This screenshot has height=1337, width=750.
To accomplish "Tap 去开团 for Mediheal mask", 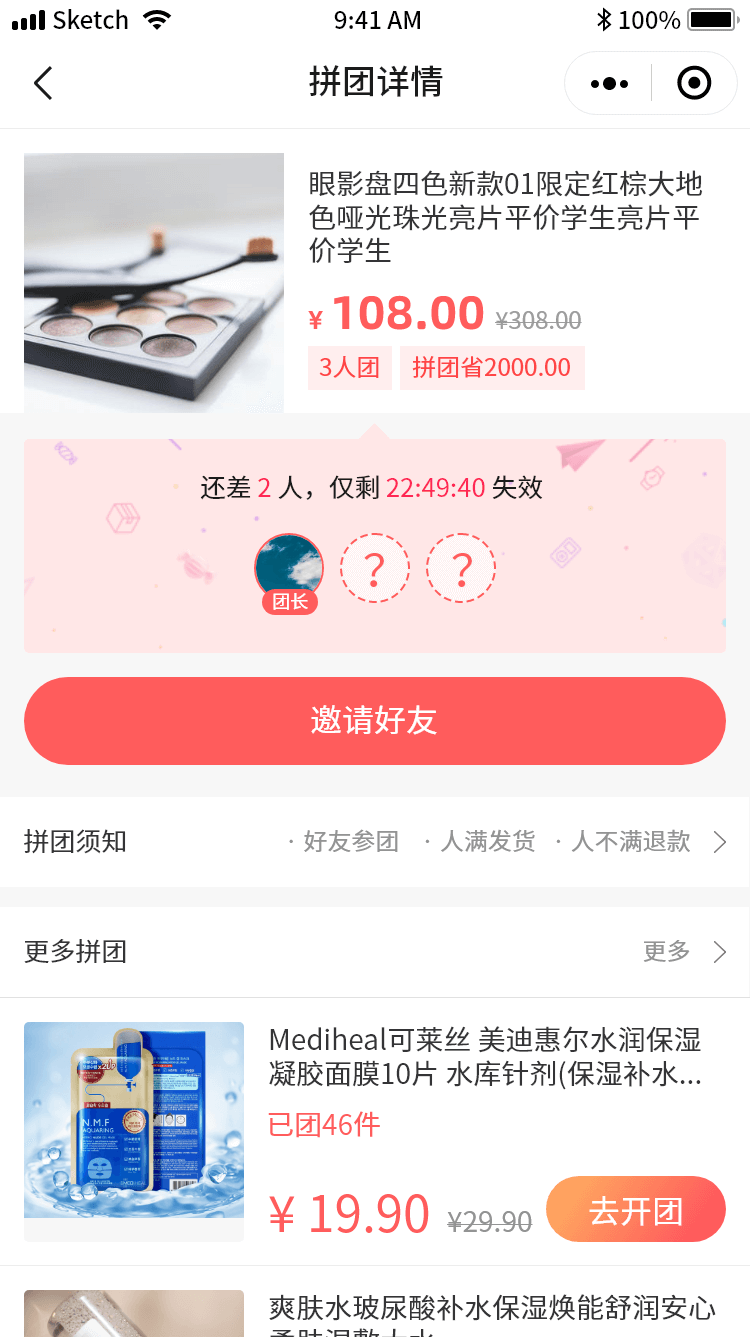I will [635, 1210].
